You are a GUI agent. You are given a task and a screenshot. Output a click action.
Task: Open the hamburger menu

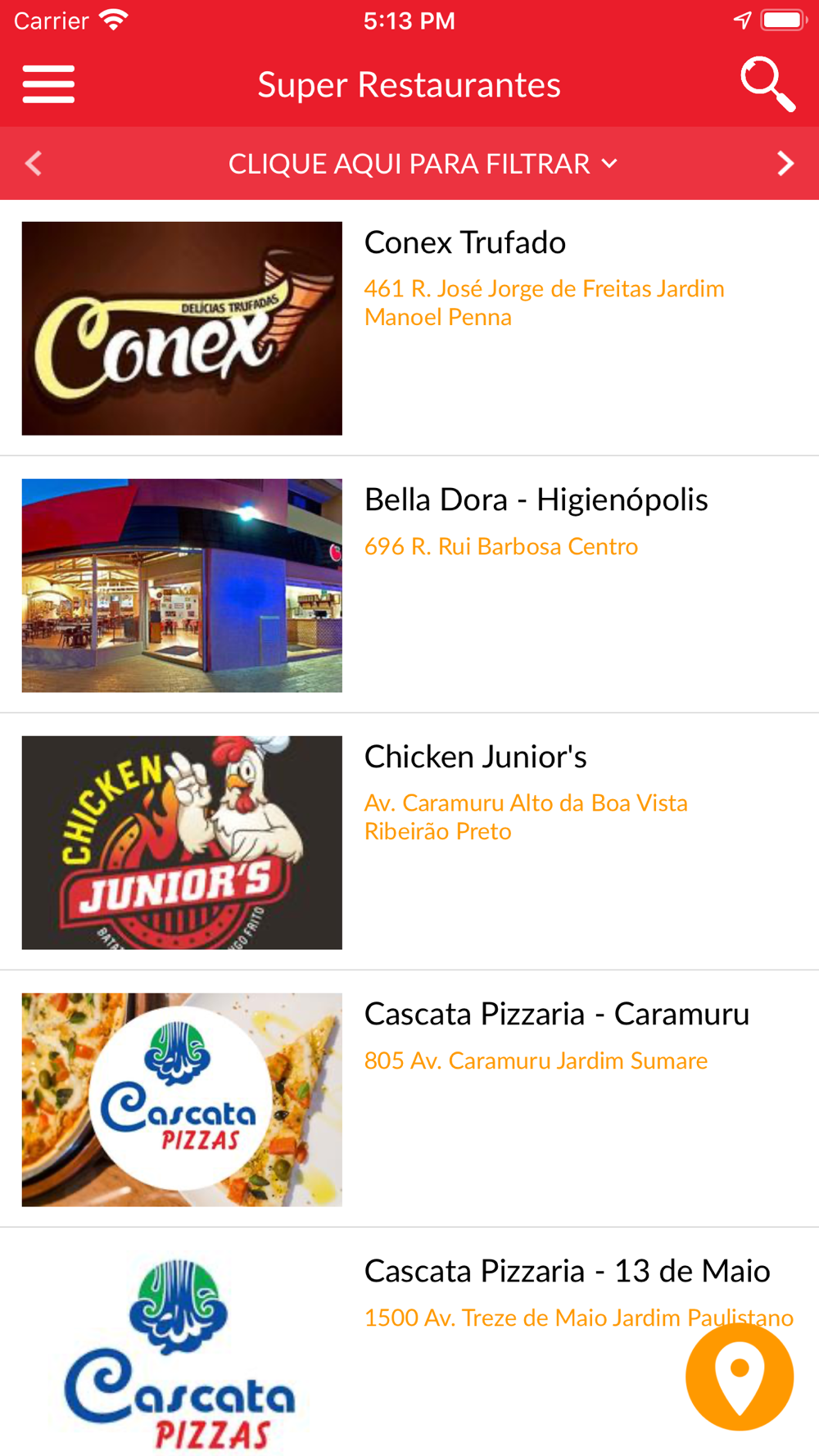(48, 84)
